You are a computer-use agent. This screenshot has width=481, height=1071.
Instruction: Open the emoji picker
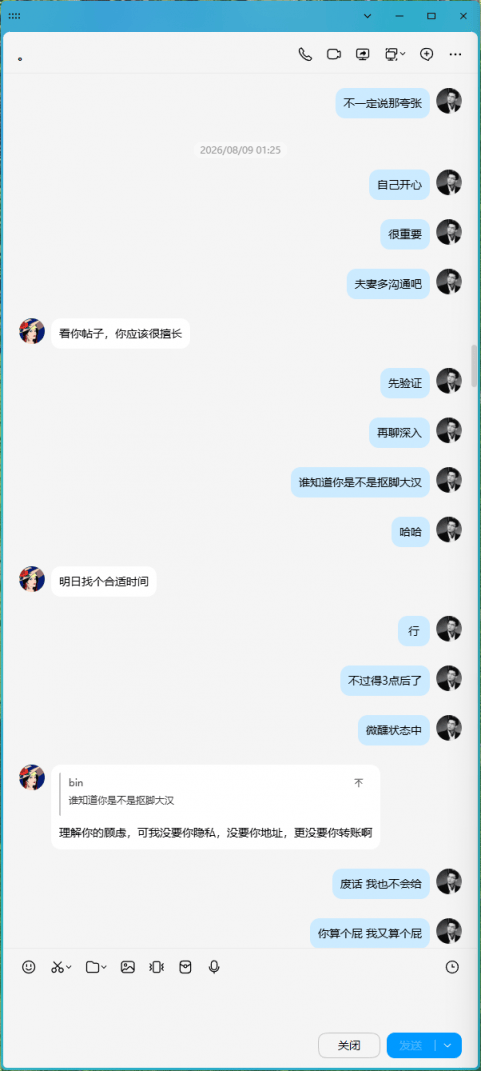pyautogui.click(x=29, y=967)
